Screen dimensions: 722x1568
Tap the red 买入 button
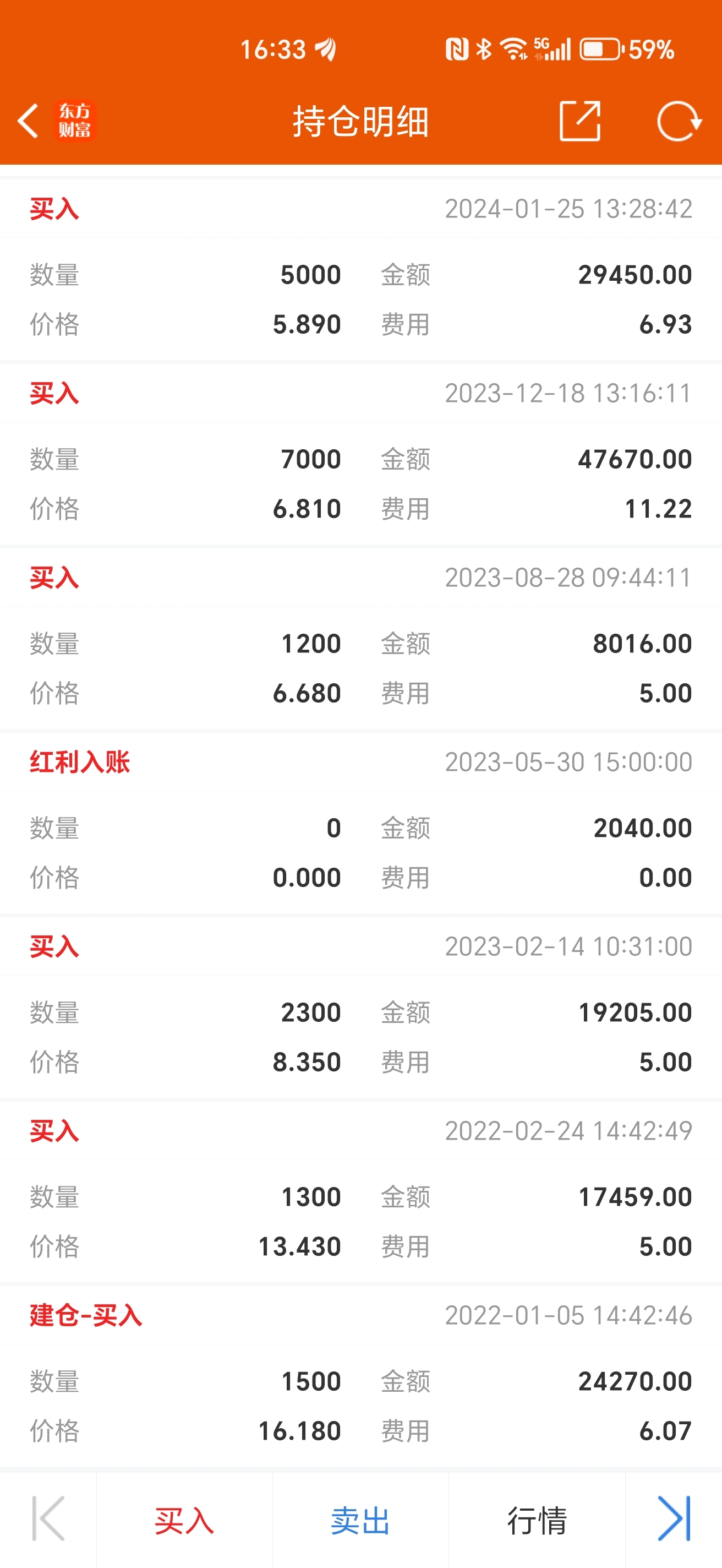184,1520
